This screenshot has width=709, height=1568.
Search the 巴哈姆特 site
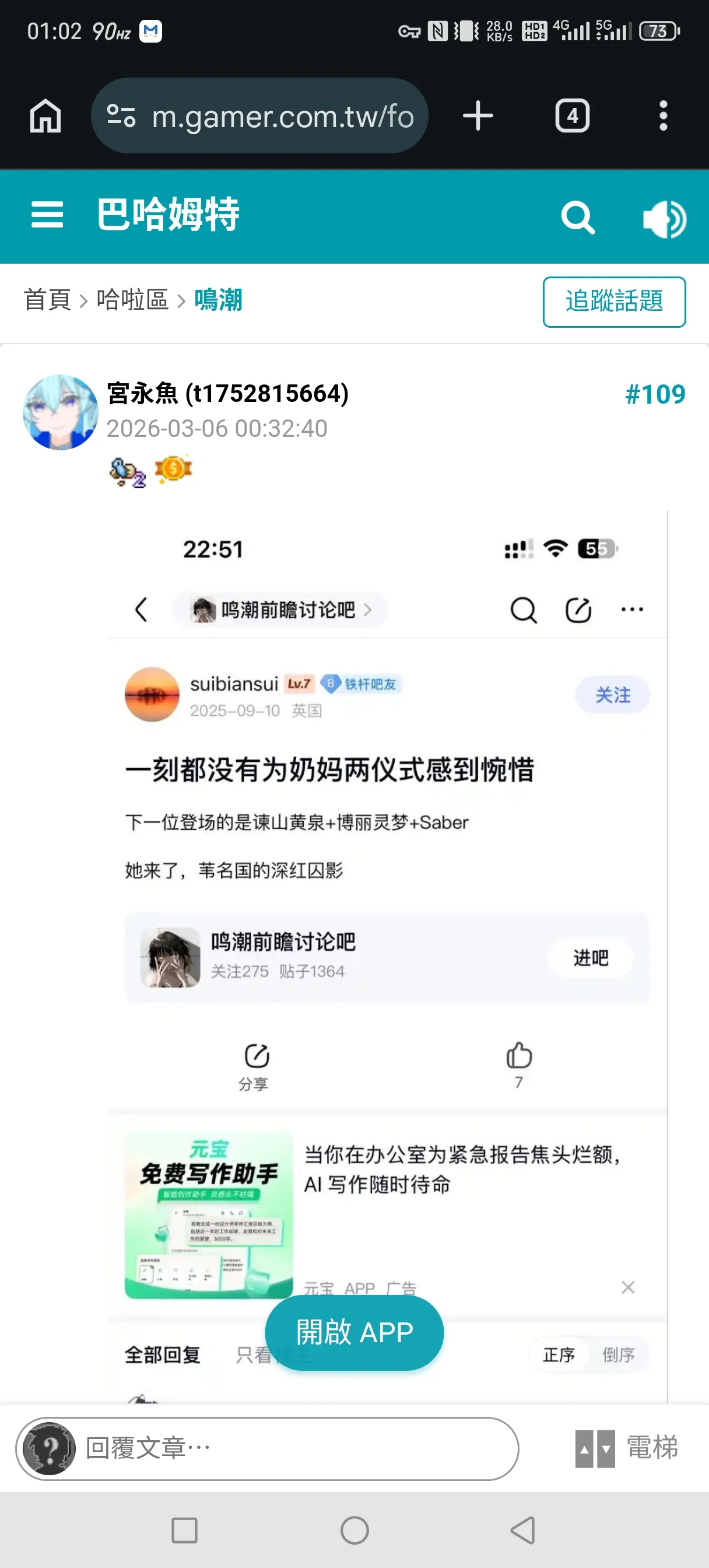577,218
